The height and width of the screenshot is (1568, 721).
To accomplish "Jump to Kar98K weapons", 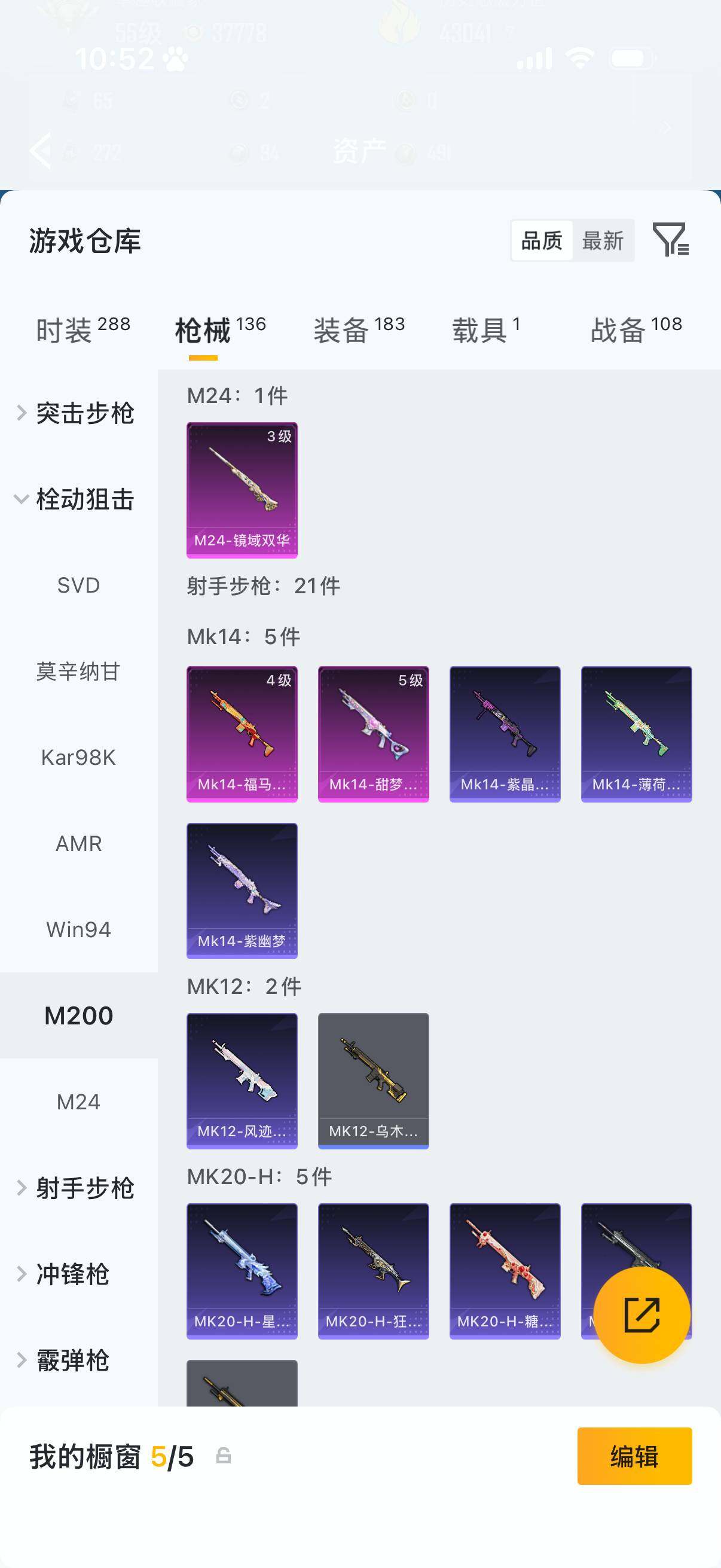I will pos(78,757).
